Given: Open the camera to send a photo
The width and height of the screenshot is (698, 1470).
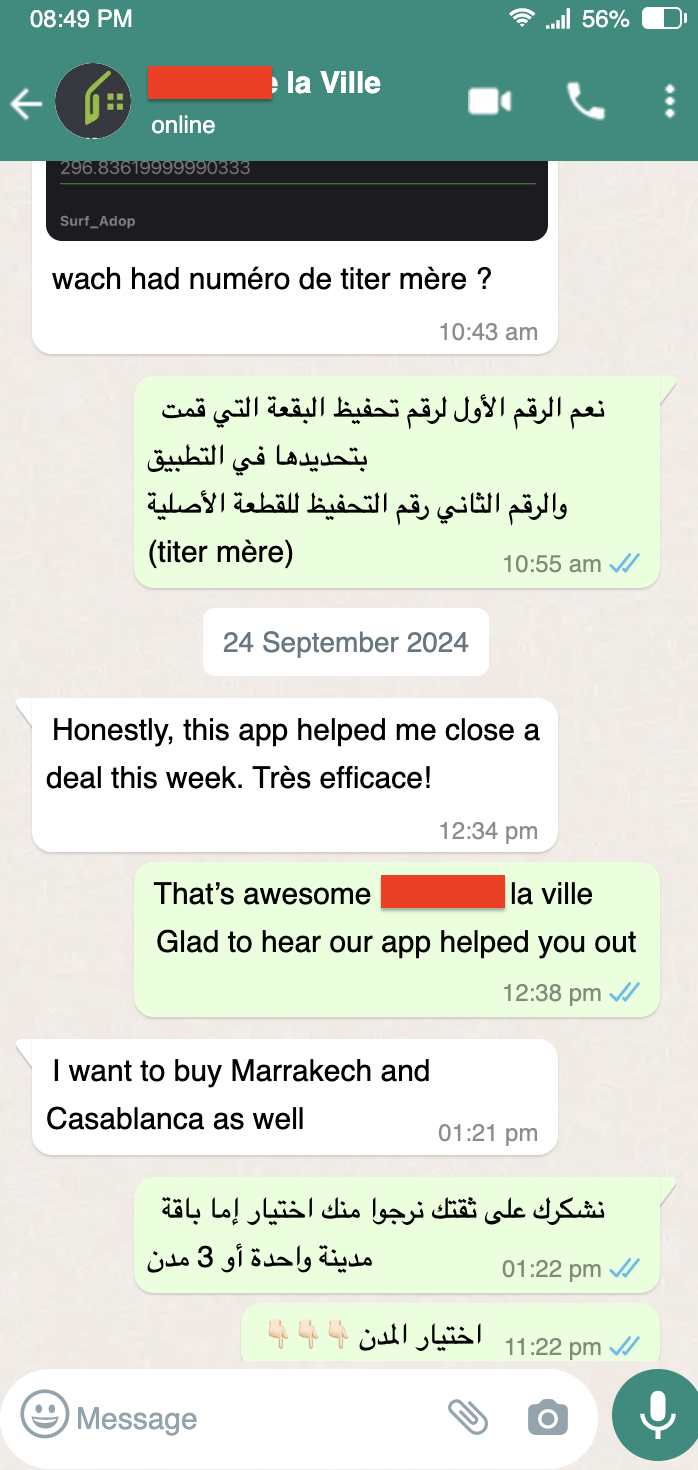Looking at the screenshot, I should [547, 1417].
